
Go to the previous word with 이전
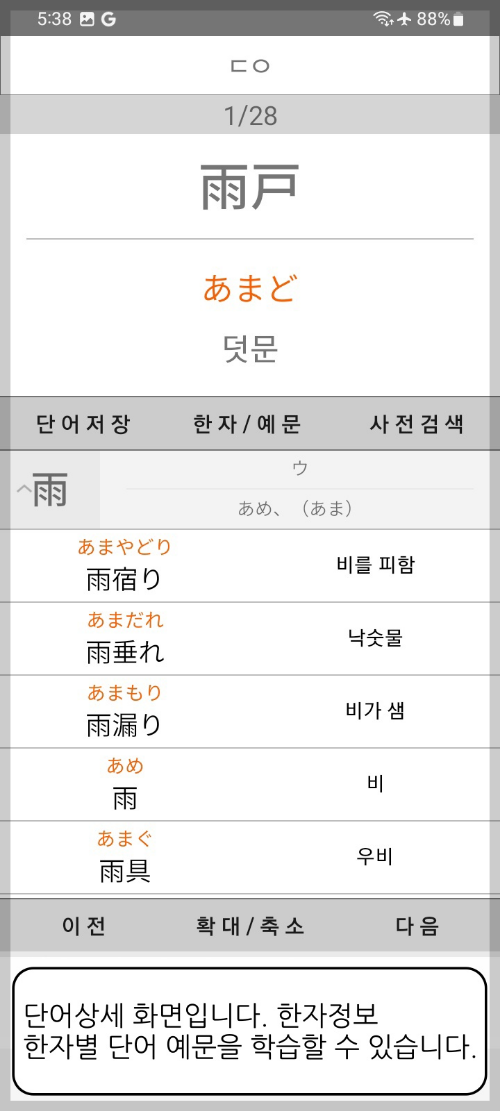coord(84,926)
